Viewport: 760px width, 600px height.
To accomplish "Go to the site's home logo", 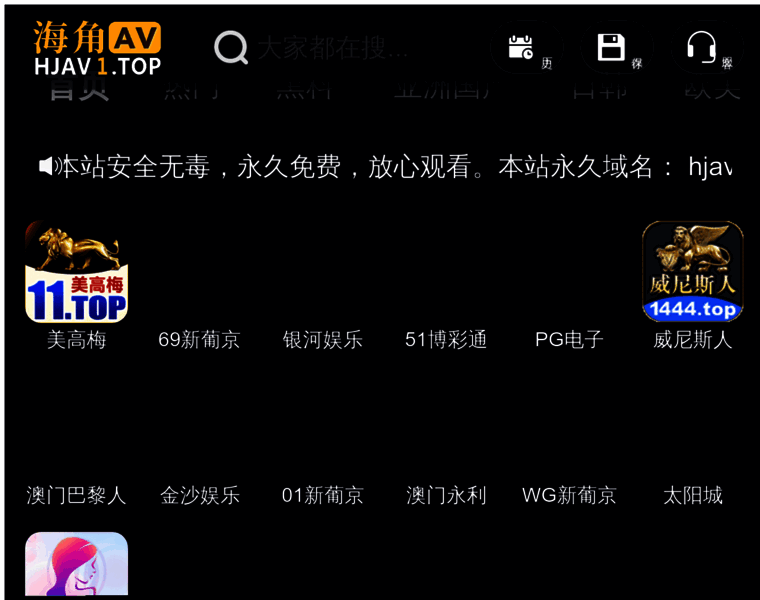I will pos(97,48).
